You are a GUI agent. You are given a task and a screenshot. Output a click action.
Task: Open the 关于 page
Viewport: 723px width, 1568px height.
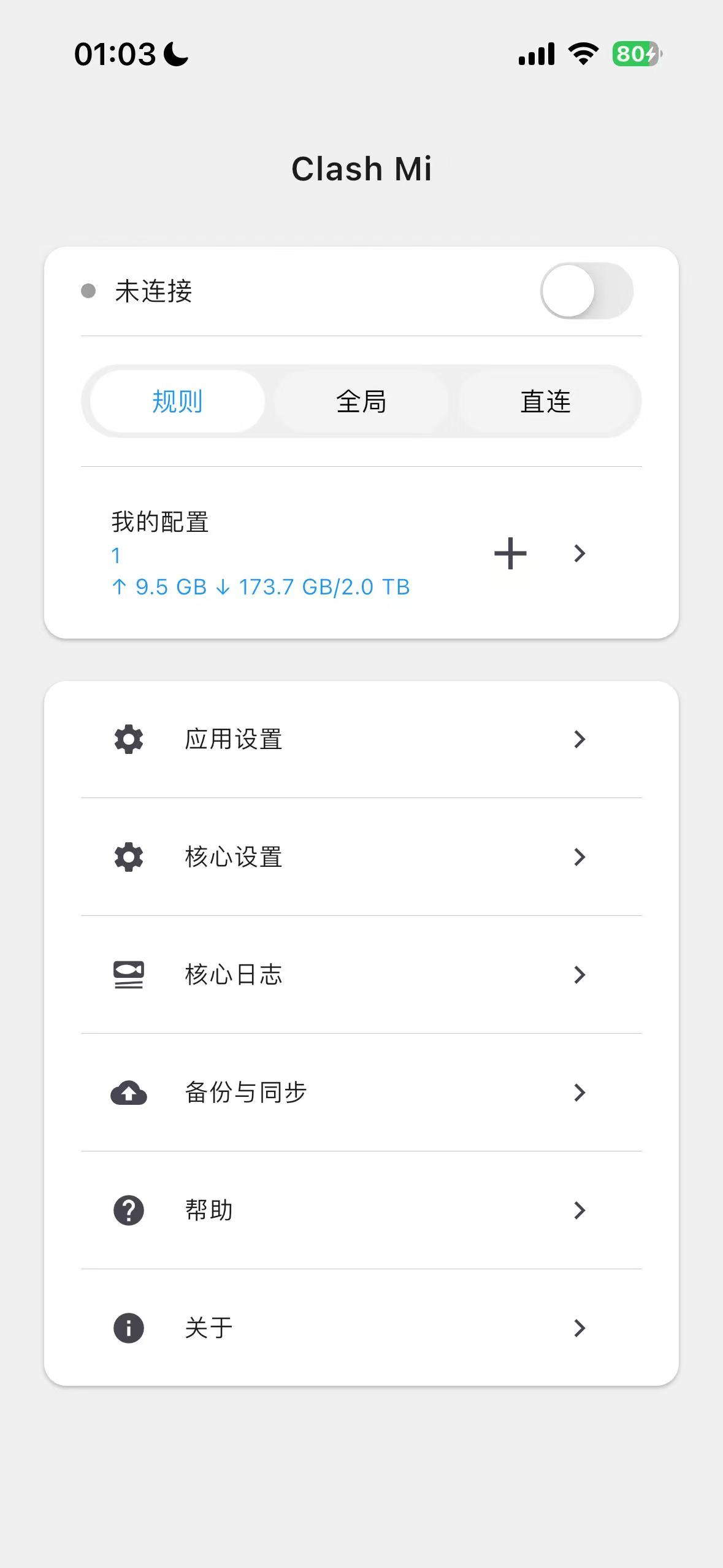coord(361,1328)
